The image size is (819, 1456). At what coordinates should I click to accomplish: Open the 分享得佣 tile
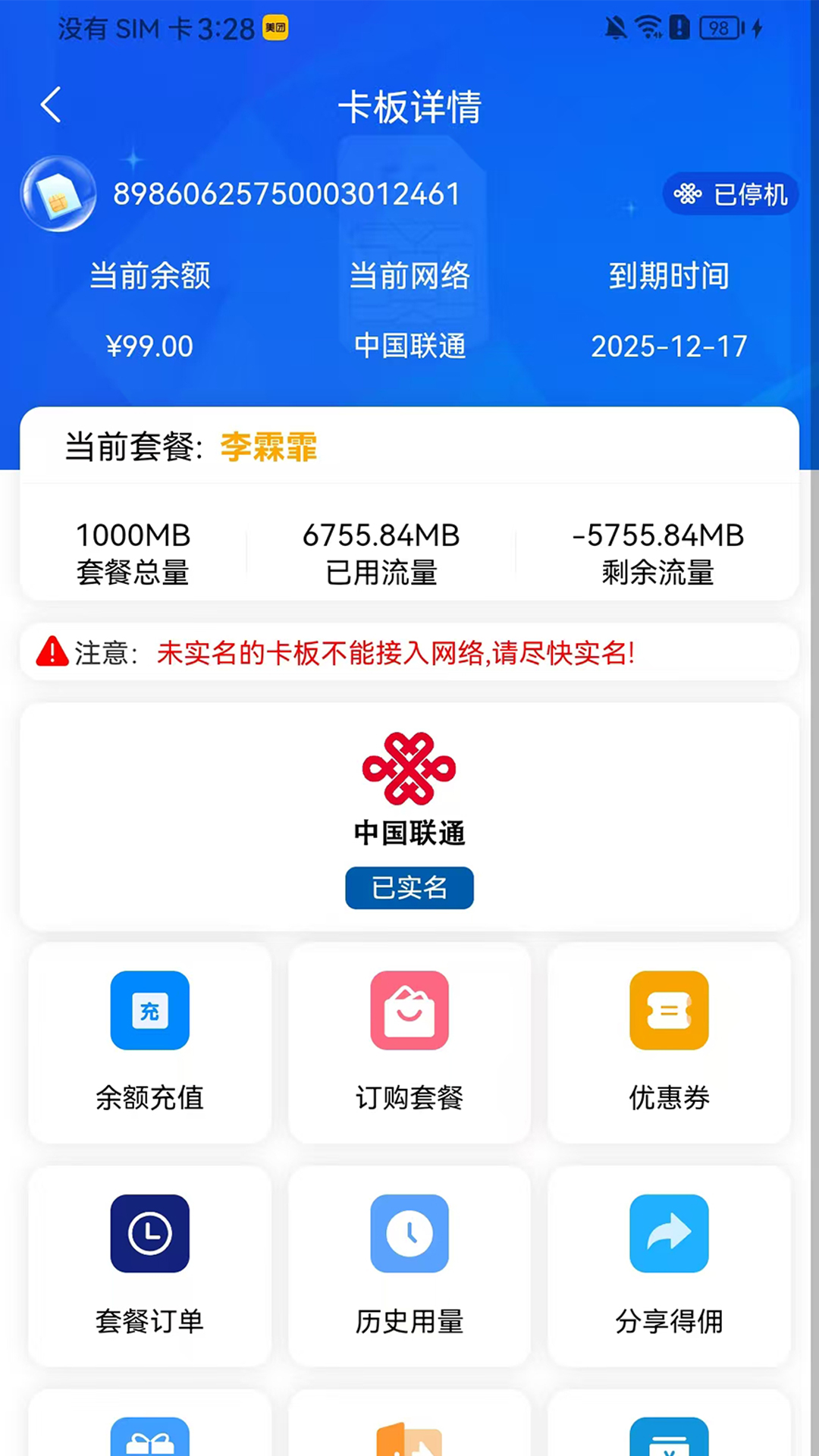[669, 1265]
